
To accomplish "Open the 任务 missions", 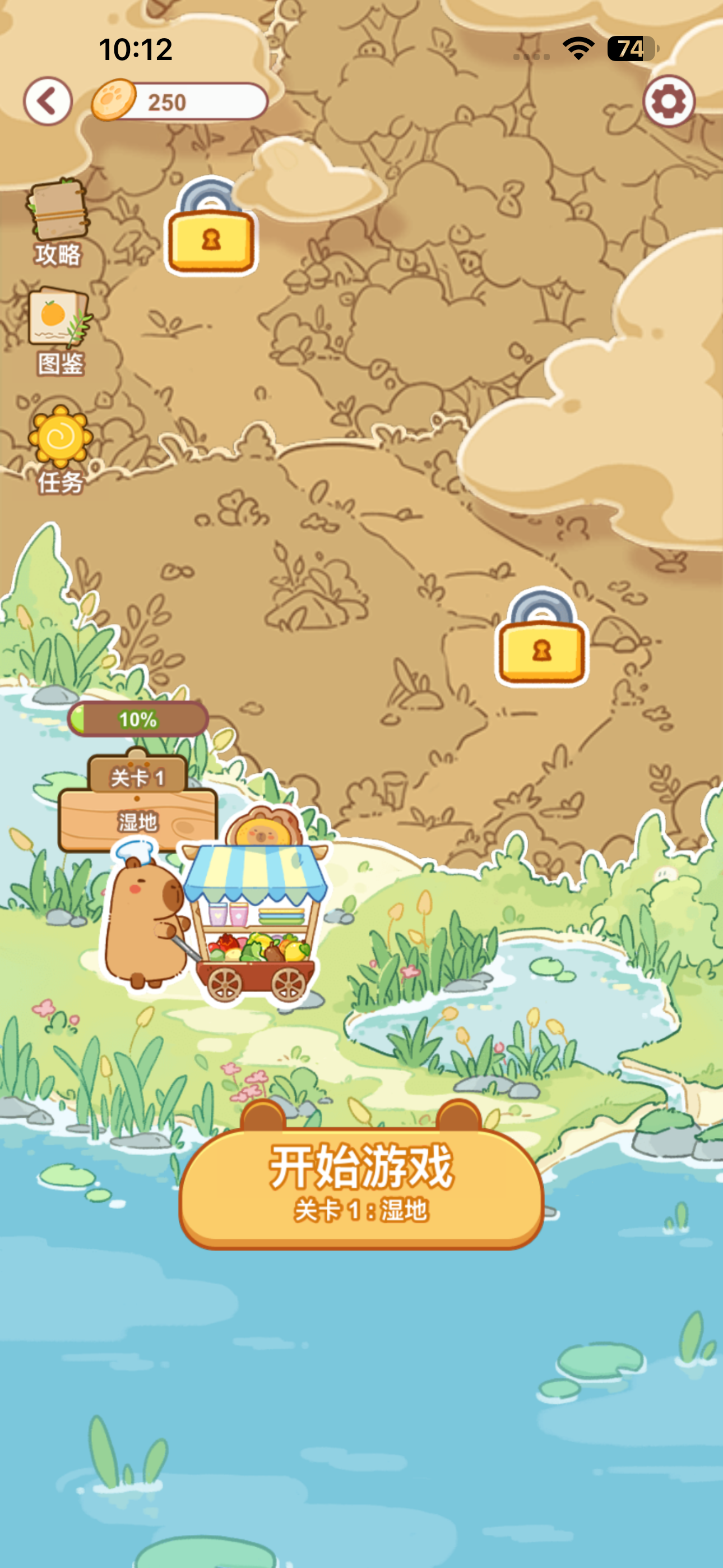I will [x=59, y=449].
